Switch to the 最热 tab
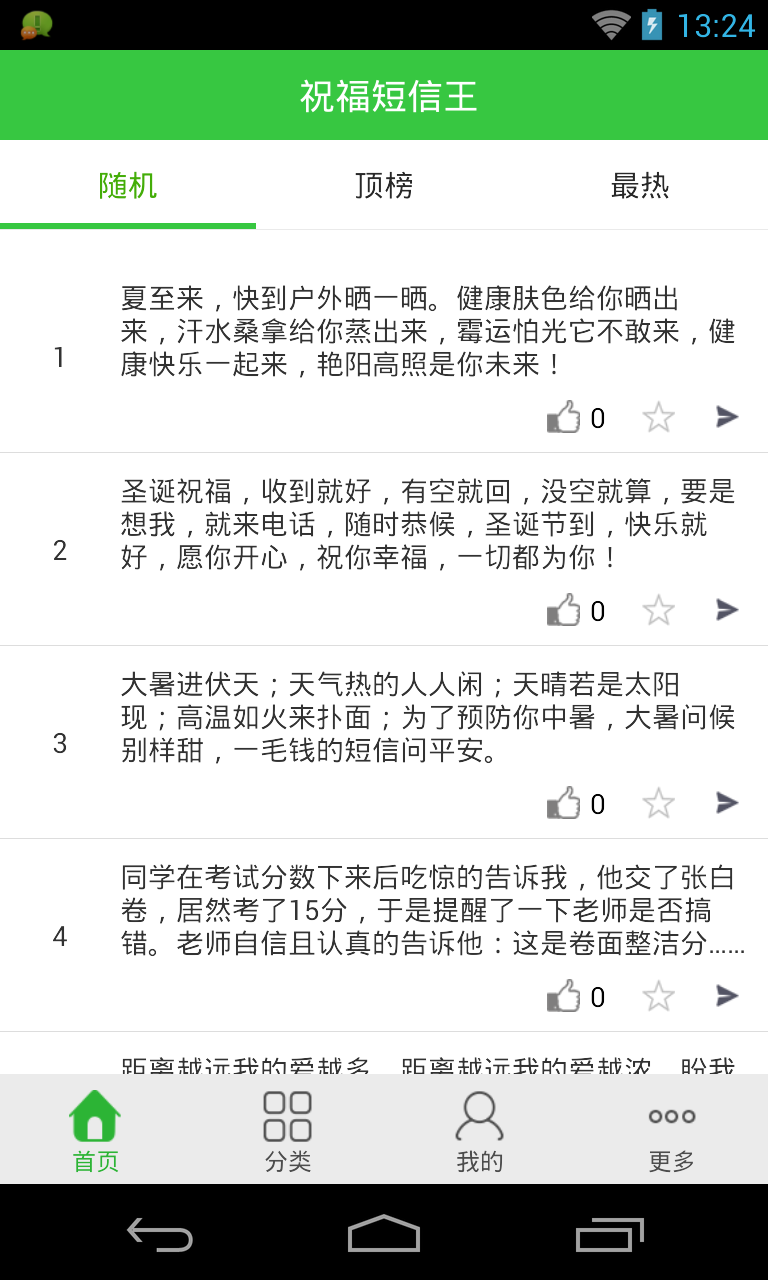 point(641,186)
